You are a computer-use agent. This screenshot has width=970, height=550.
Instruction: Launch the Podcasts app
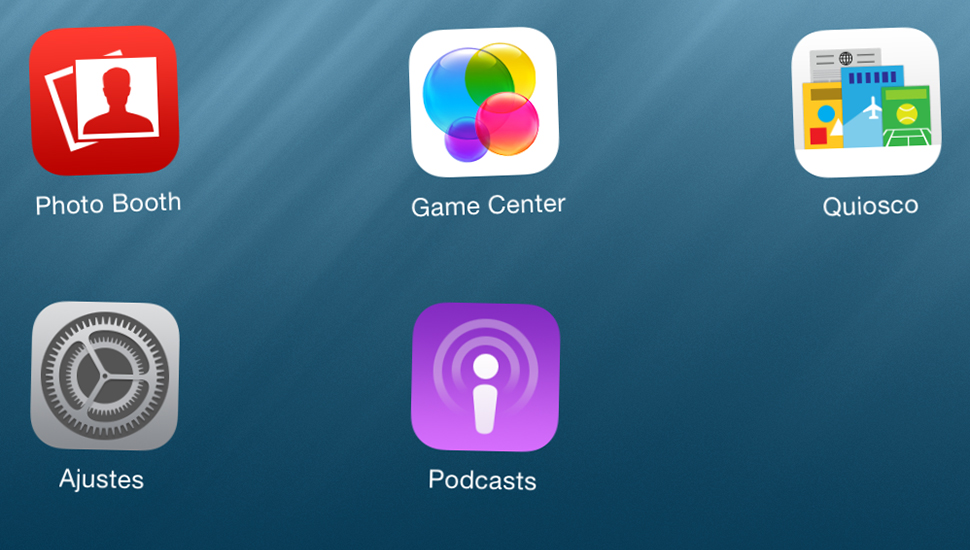point(485,378)
